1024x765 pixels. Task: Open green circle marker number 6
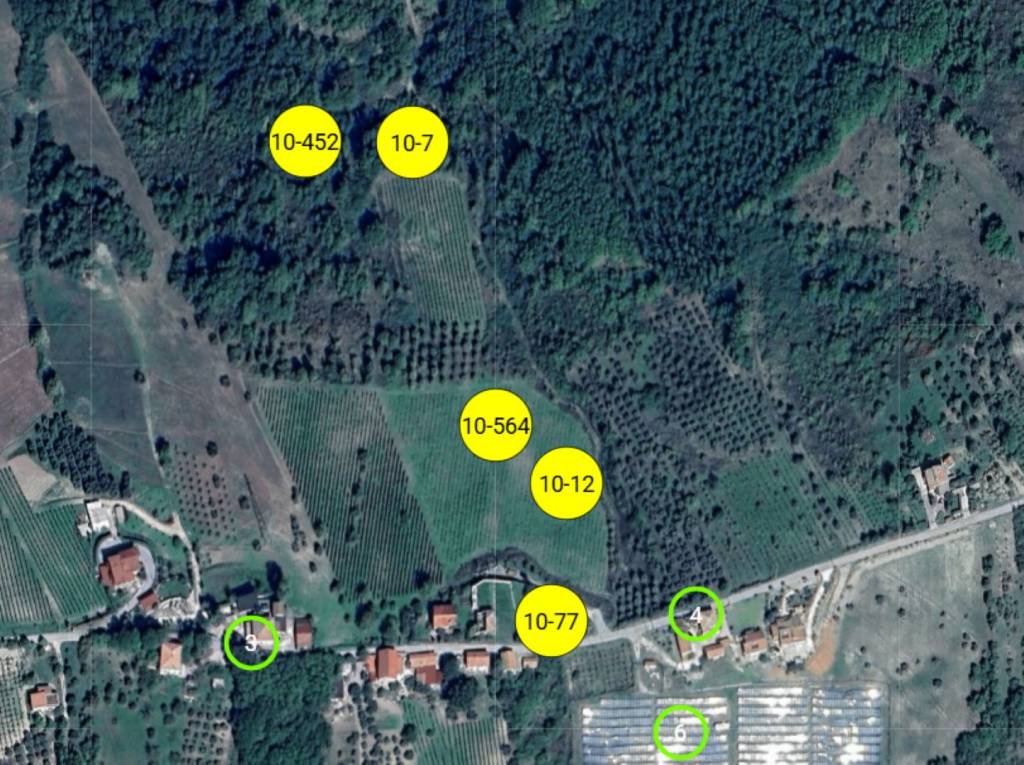[680, 733]
